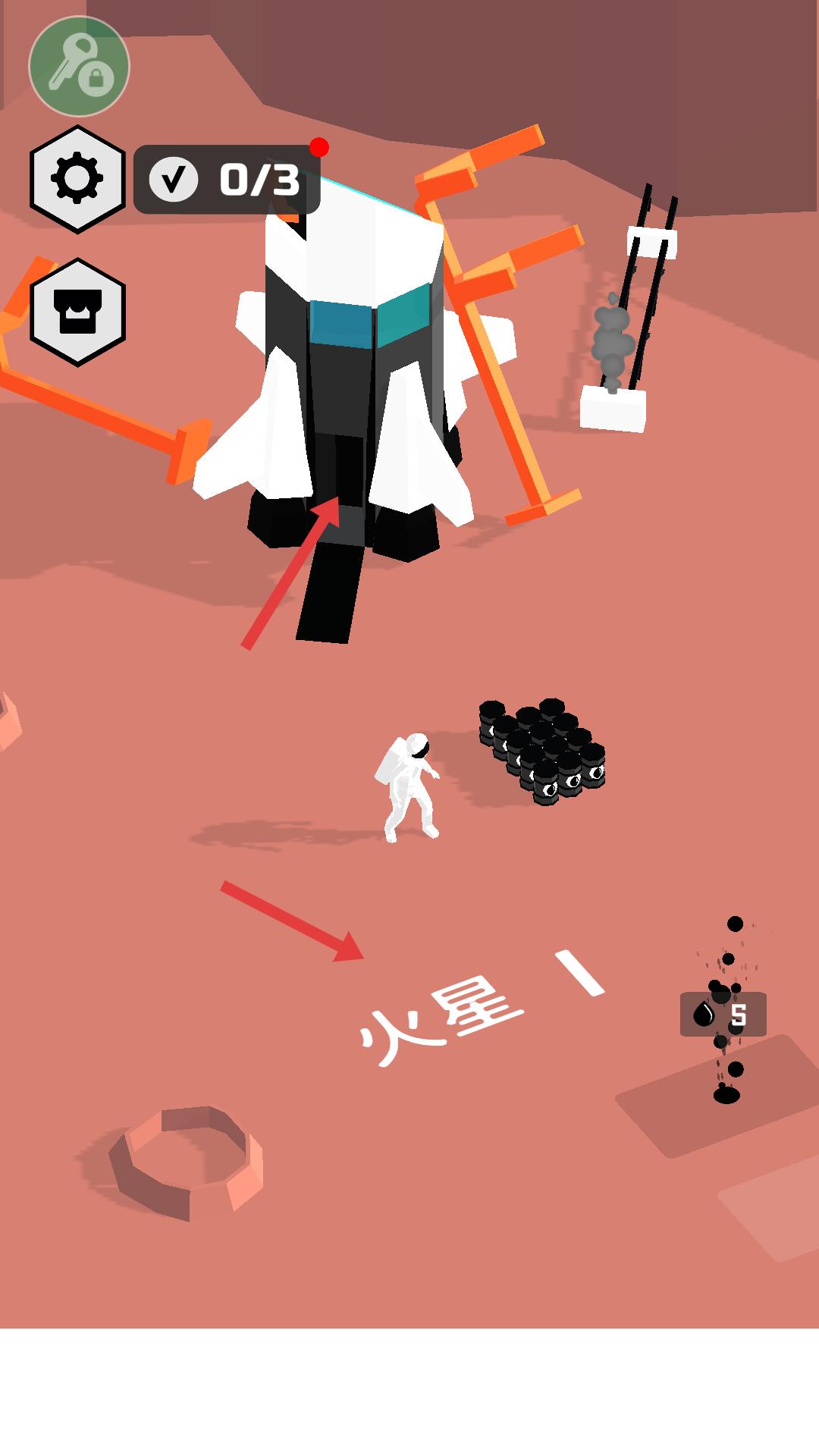Open the settings gear
This screenshot has width=819, height=1456.
point(77,179)
